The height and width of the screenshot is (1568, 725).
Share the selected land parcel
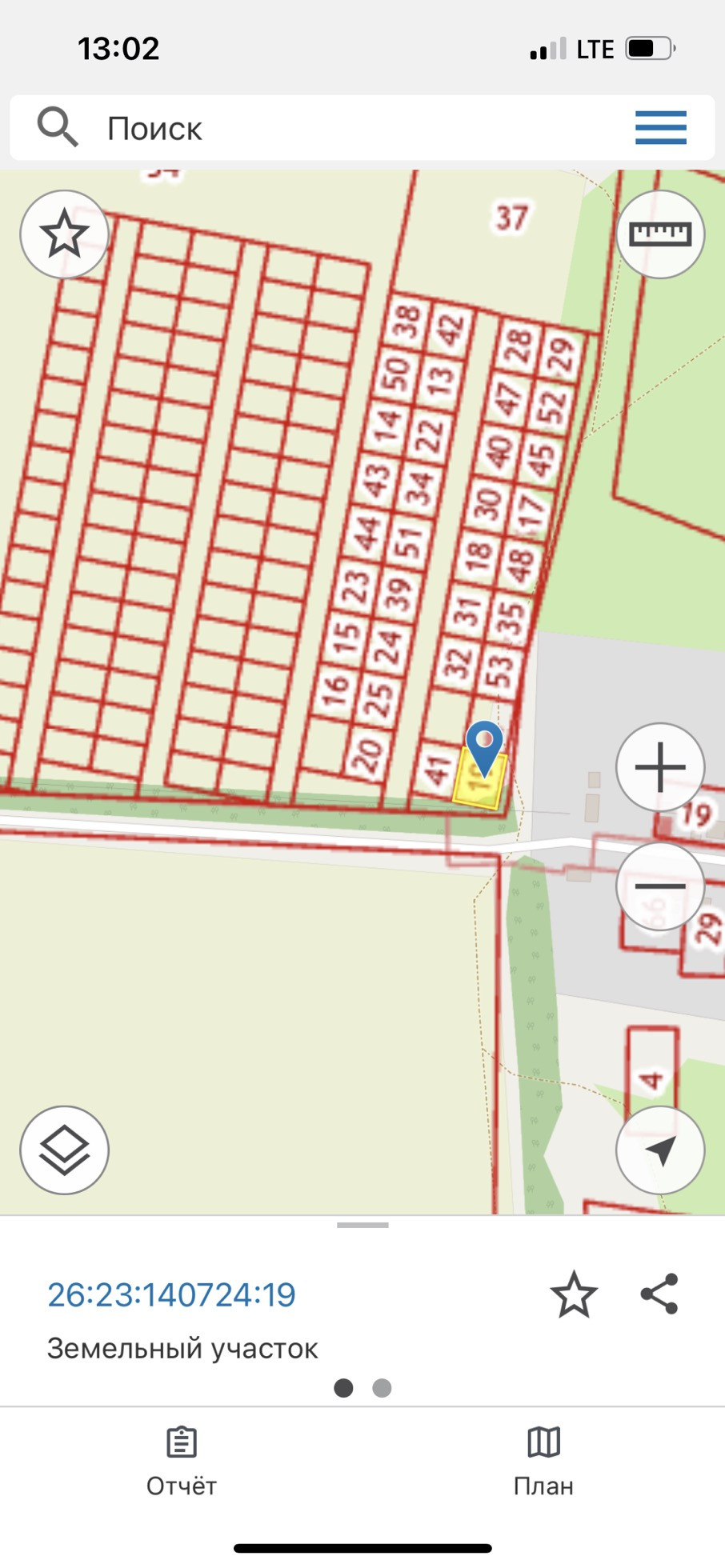tap(659, 1294)
